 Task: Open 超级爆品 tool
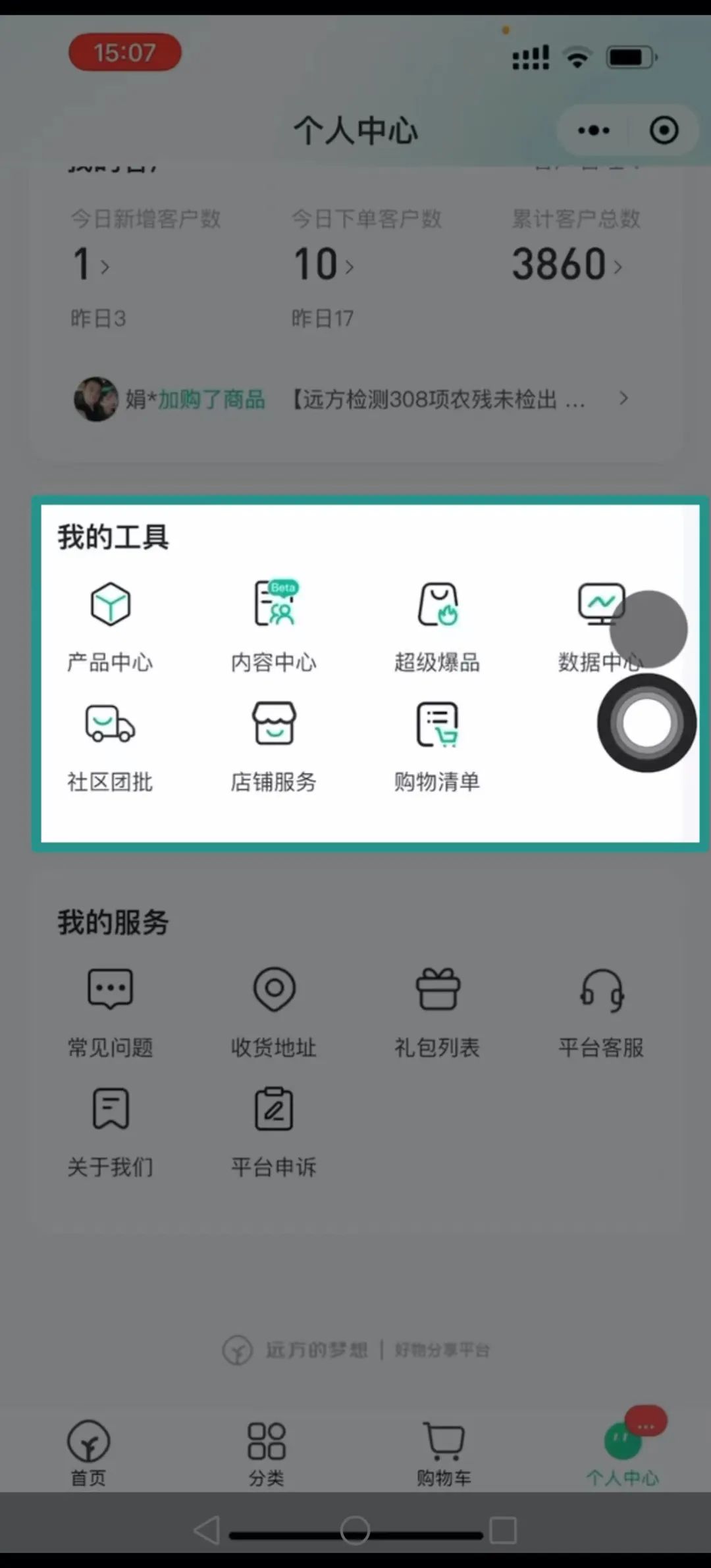tap(437, 624)
